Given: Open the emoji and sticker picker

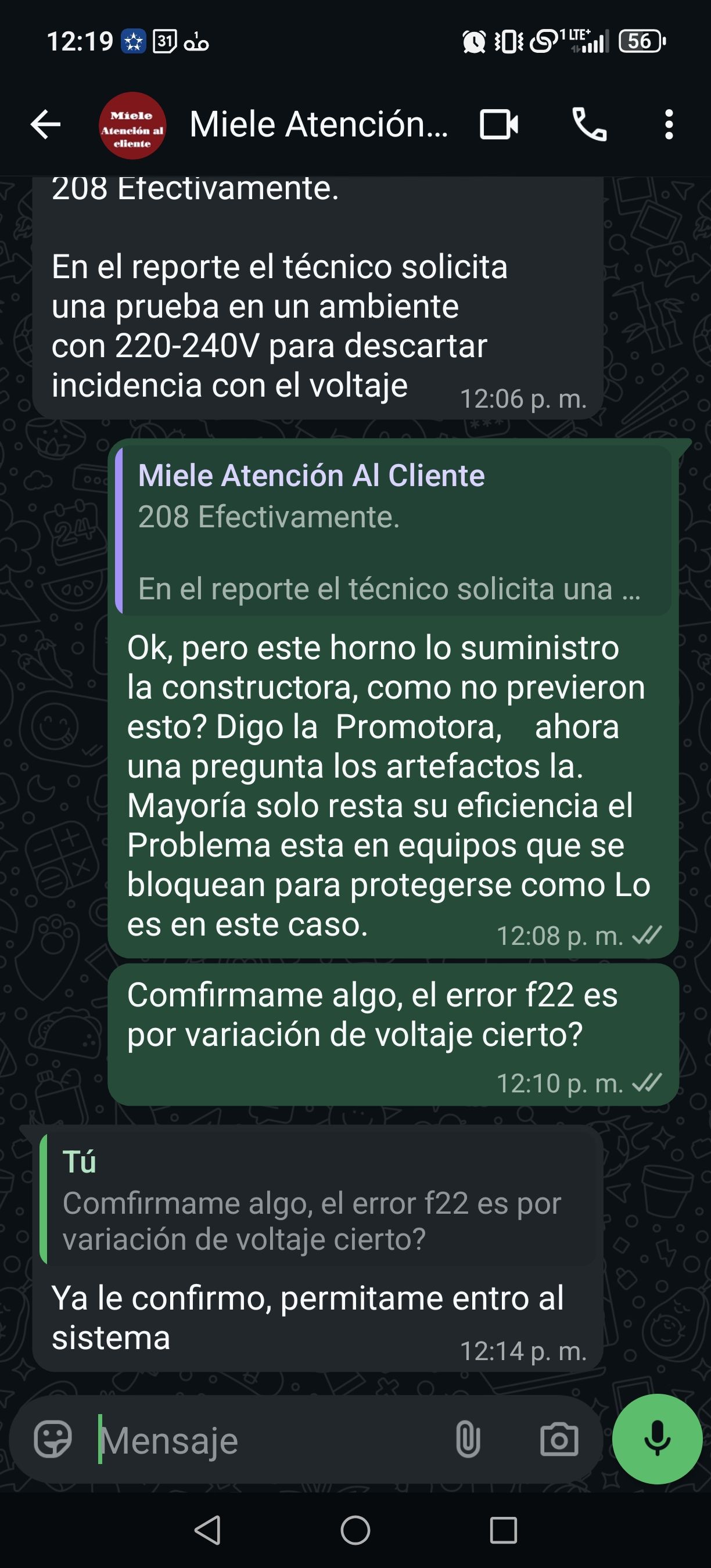Looking at the screenshot, I should coord(53,1440).
